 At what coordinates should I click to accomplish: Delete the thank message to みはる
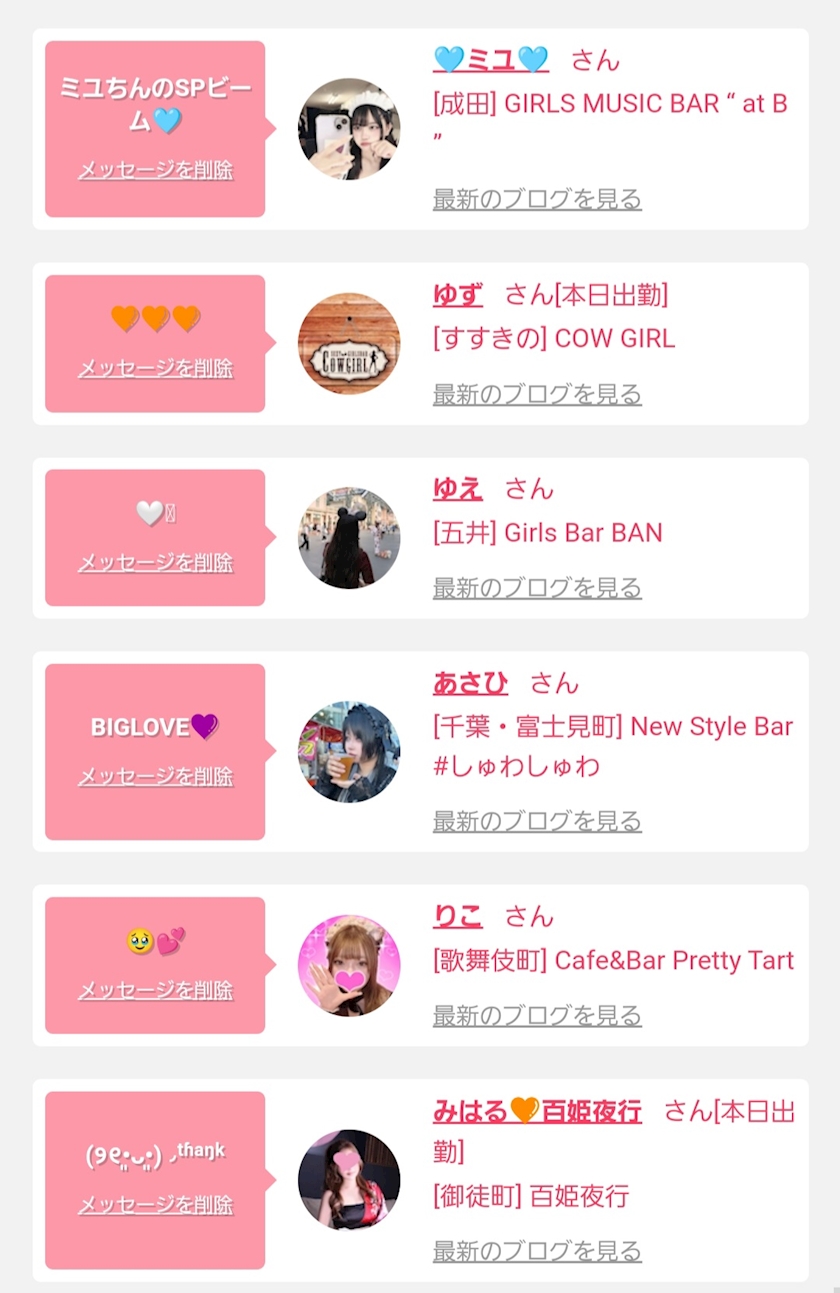pos(155,1204)
